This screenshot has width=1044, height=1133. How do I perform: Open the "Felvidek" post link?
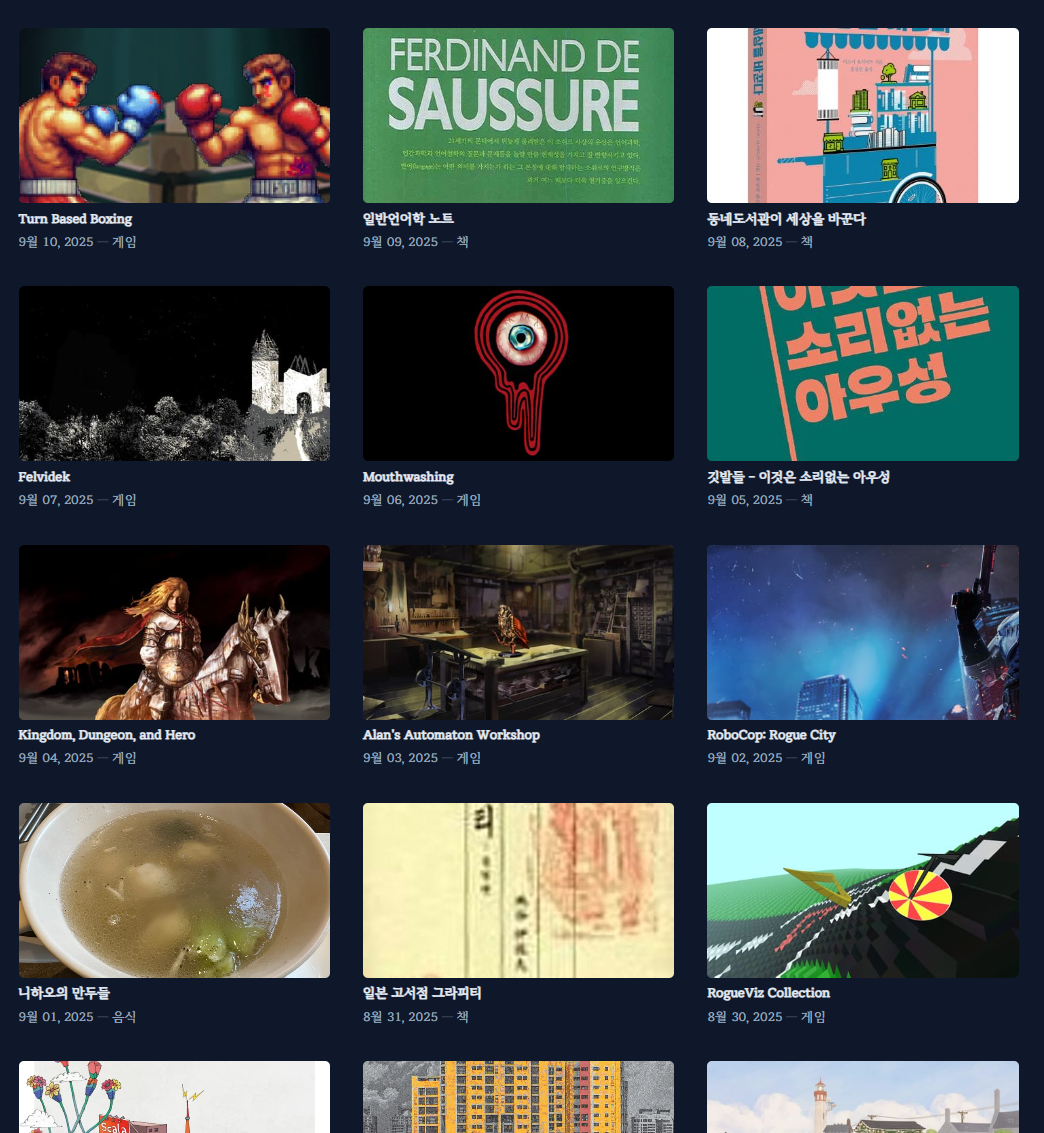click(44, 476)
